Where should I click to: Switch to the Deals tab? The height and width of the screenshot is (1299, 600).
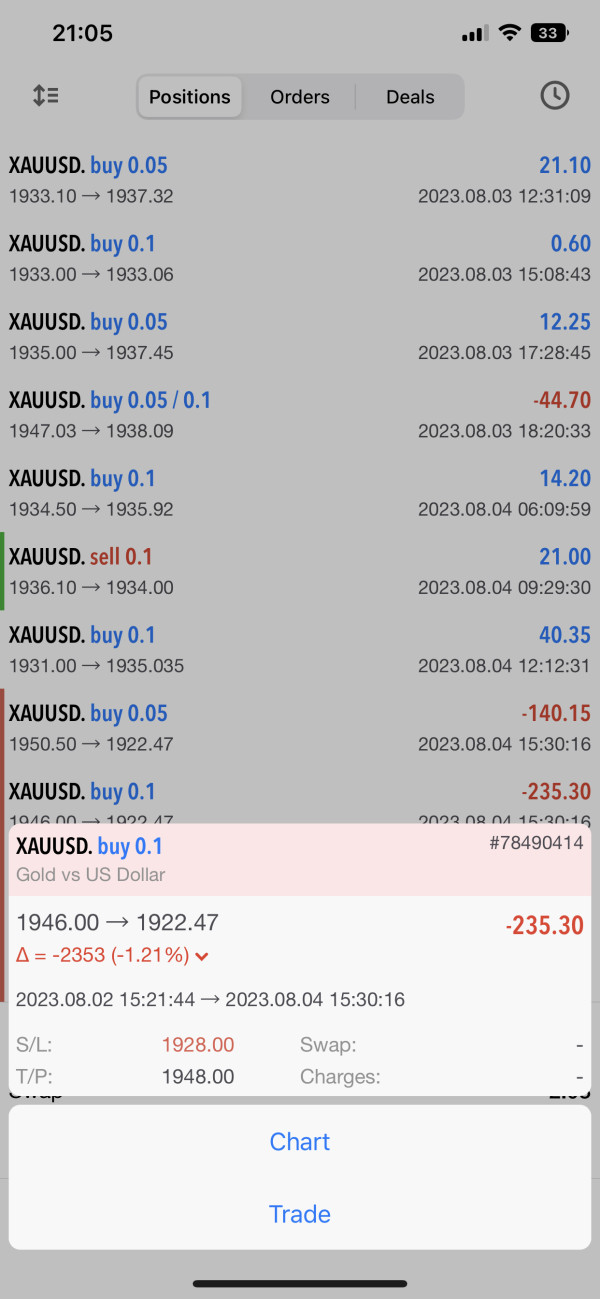pyautogui.click(x=410, y=97)
